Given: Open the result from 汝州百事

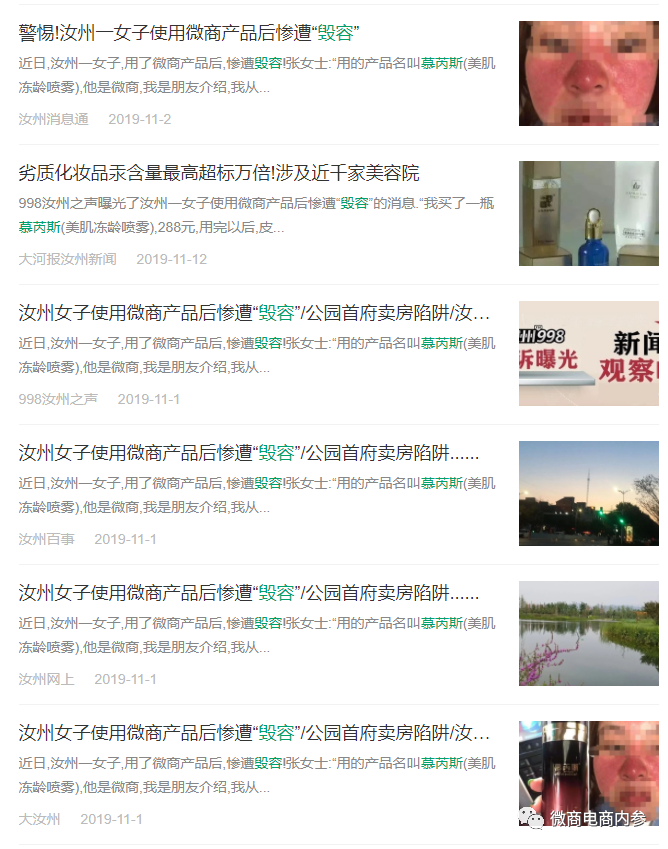Looking at the screenshot, I should coord(248,453).
